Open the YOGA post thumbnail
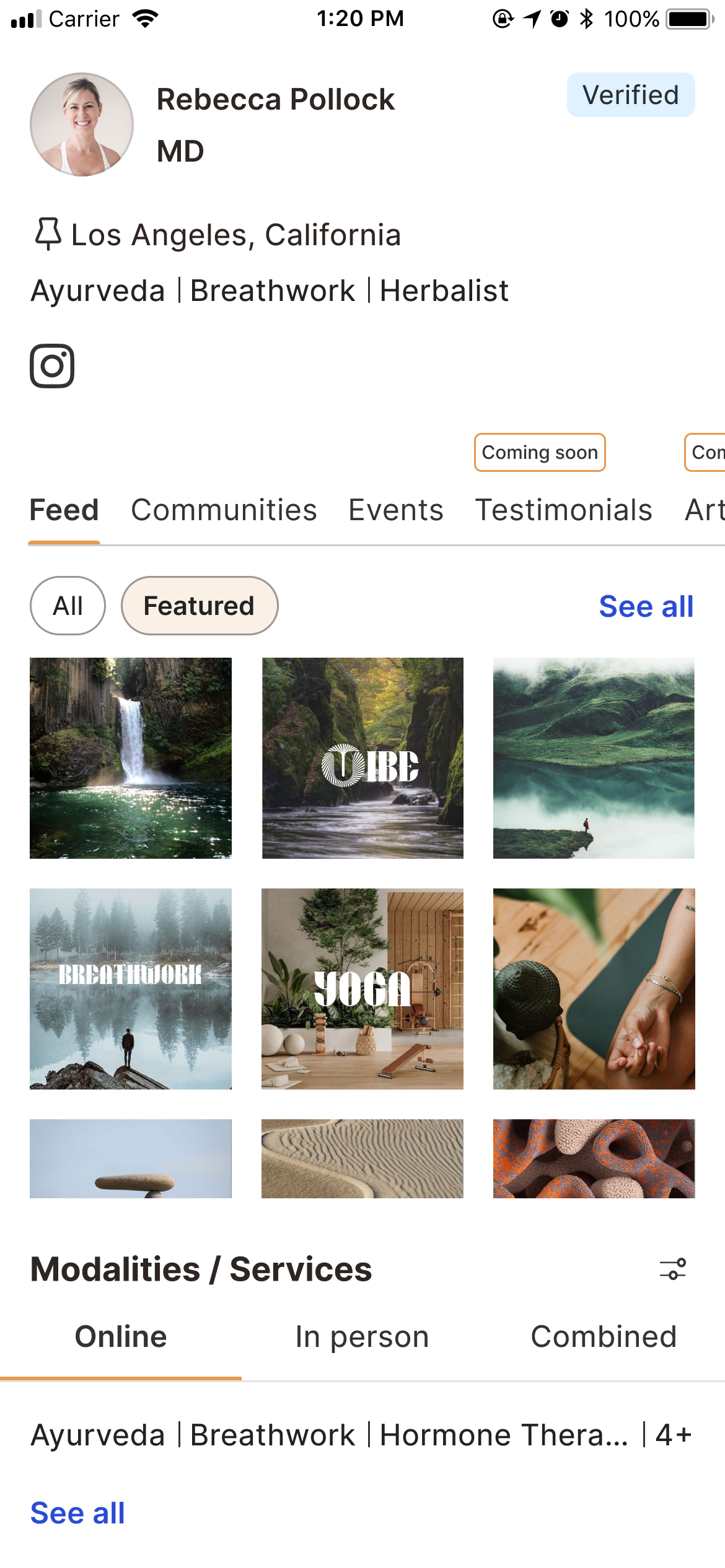 pyautogui.click(x=362, y=989)
